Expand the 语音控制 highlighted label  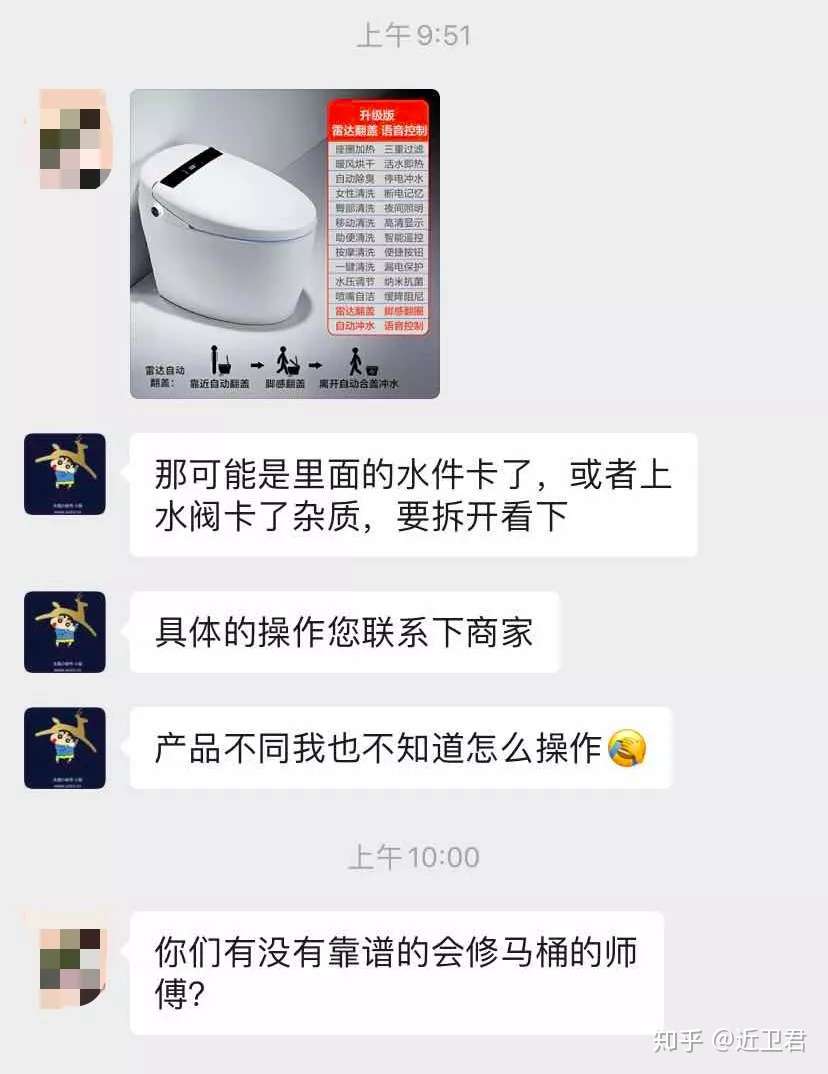[x=406, y=129]
